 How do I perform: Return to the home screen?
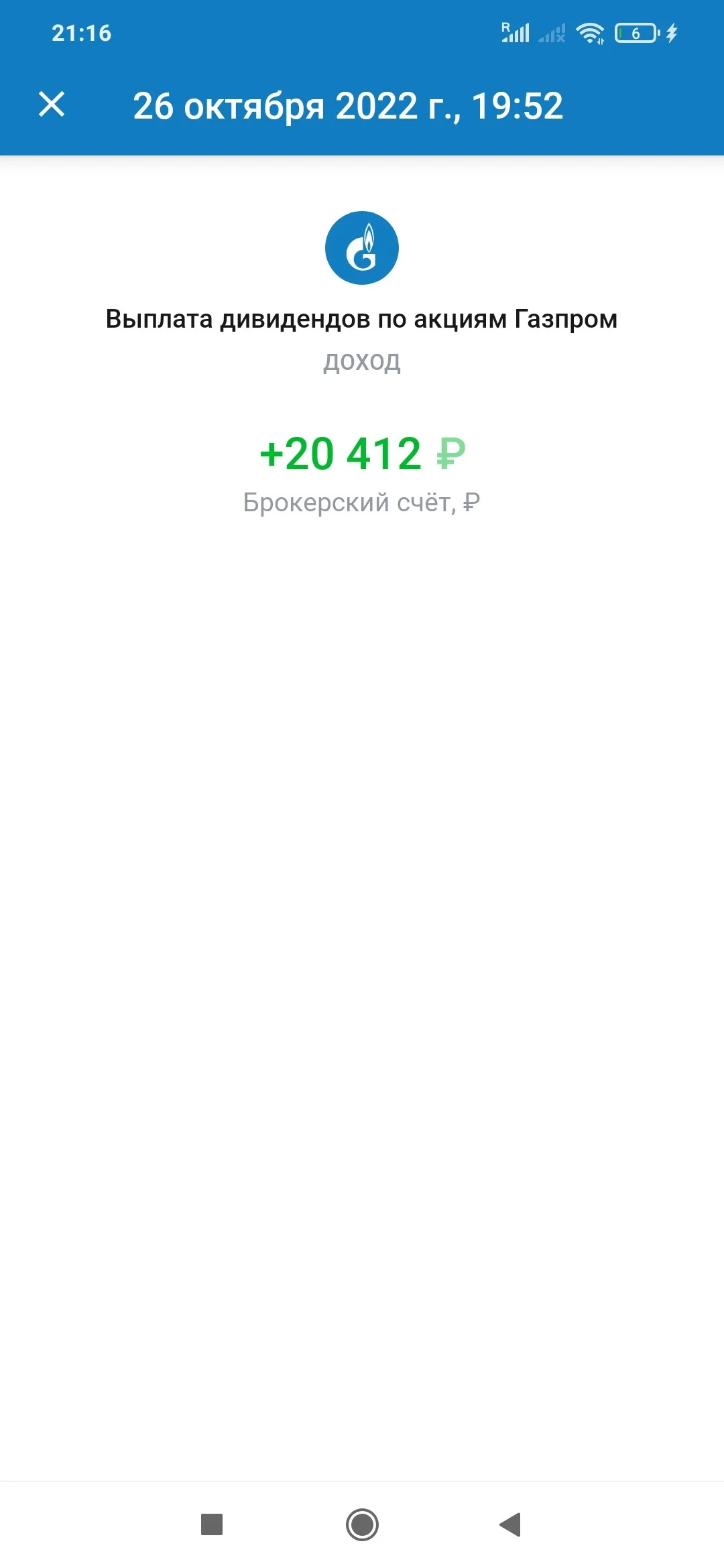coord(362,1524)
